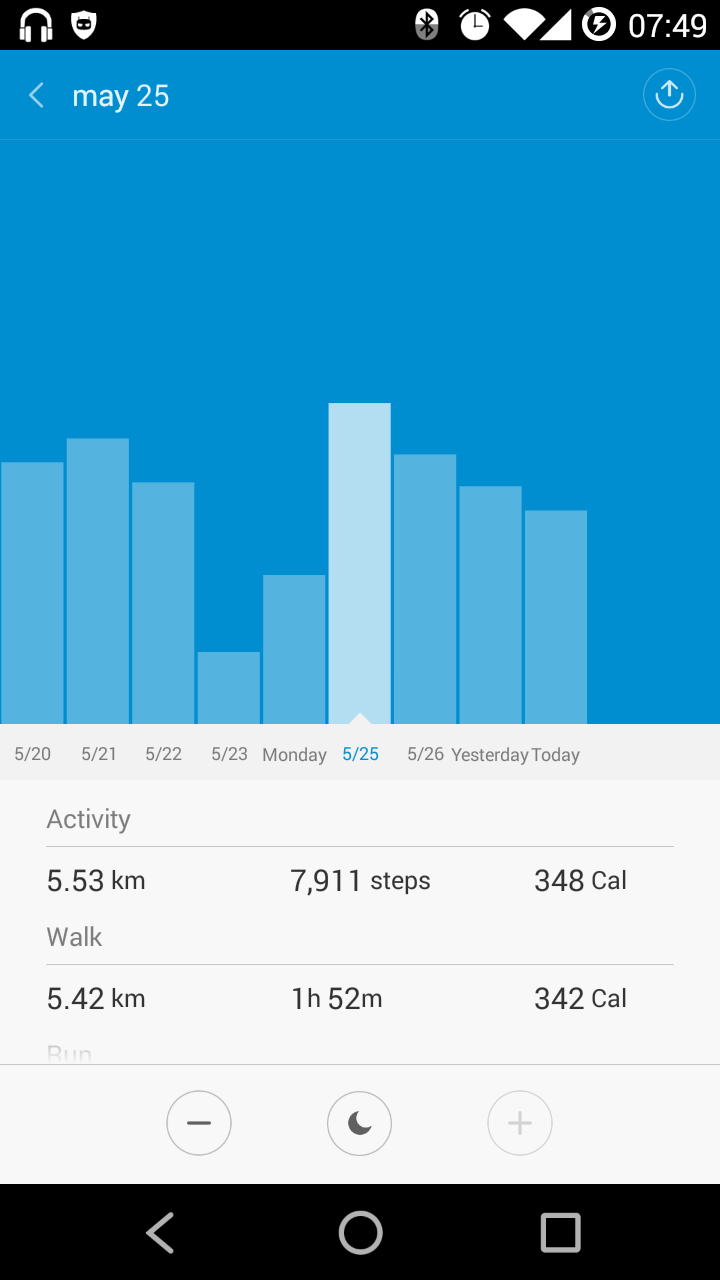720x1280 pixels.
Task: Select the Yesterday bar in the chart
Action: click(x=490, y=605)
